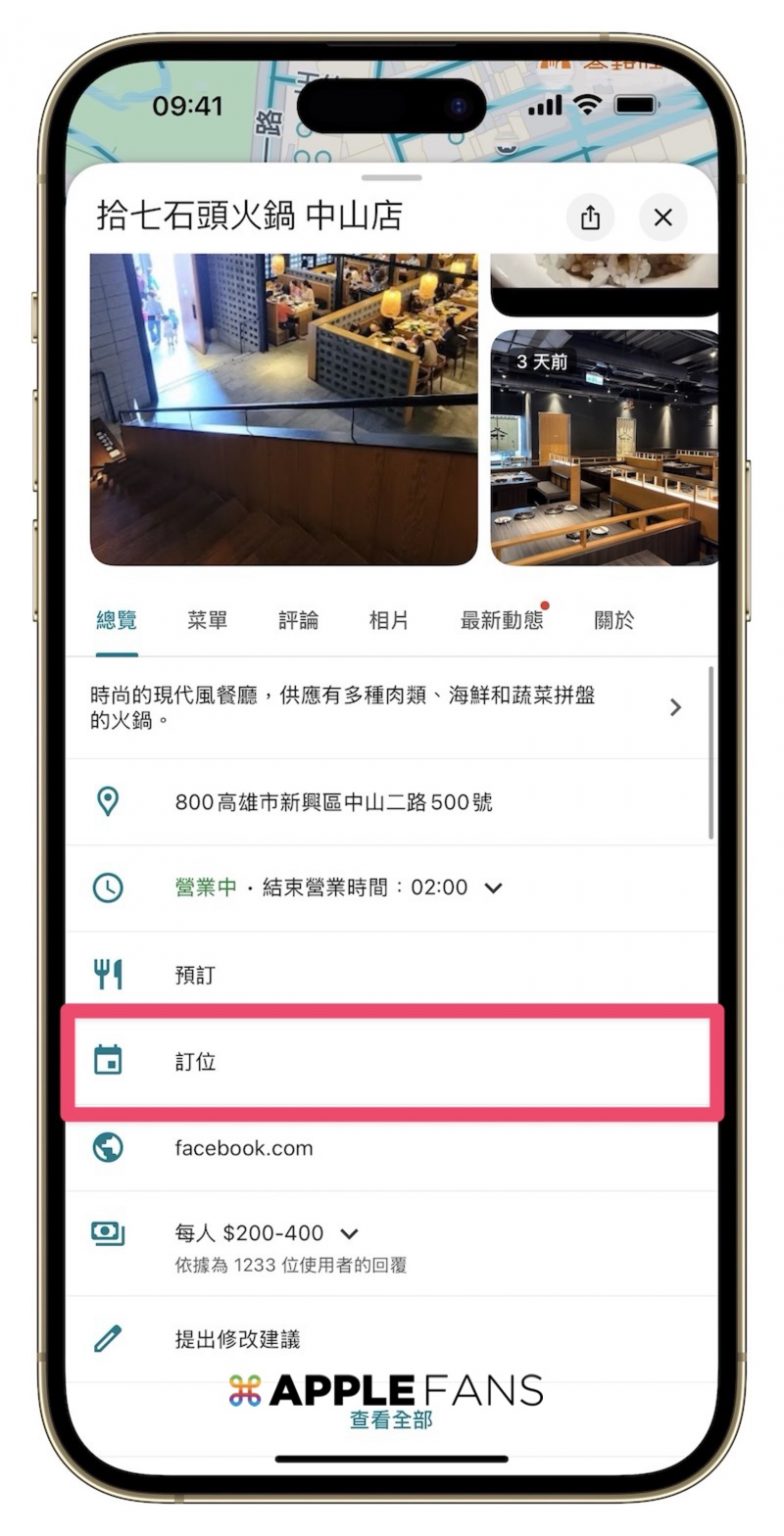784x1536 pixels.
Task: Open the photo labeled 3 天前
Action: pos(604,448)
